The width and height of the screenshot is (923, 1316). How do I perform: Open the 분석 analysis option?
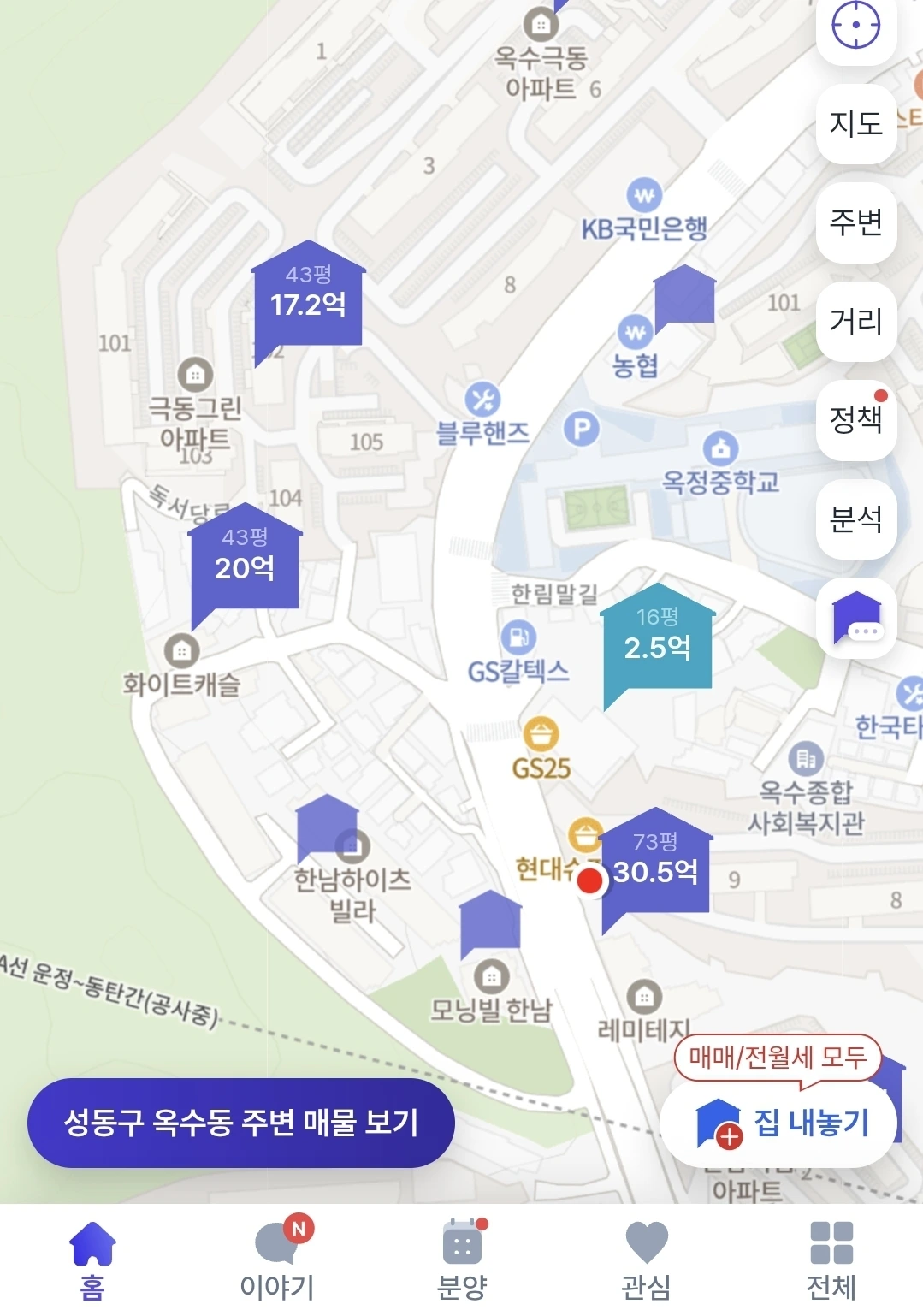(x=855, y=519)
